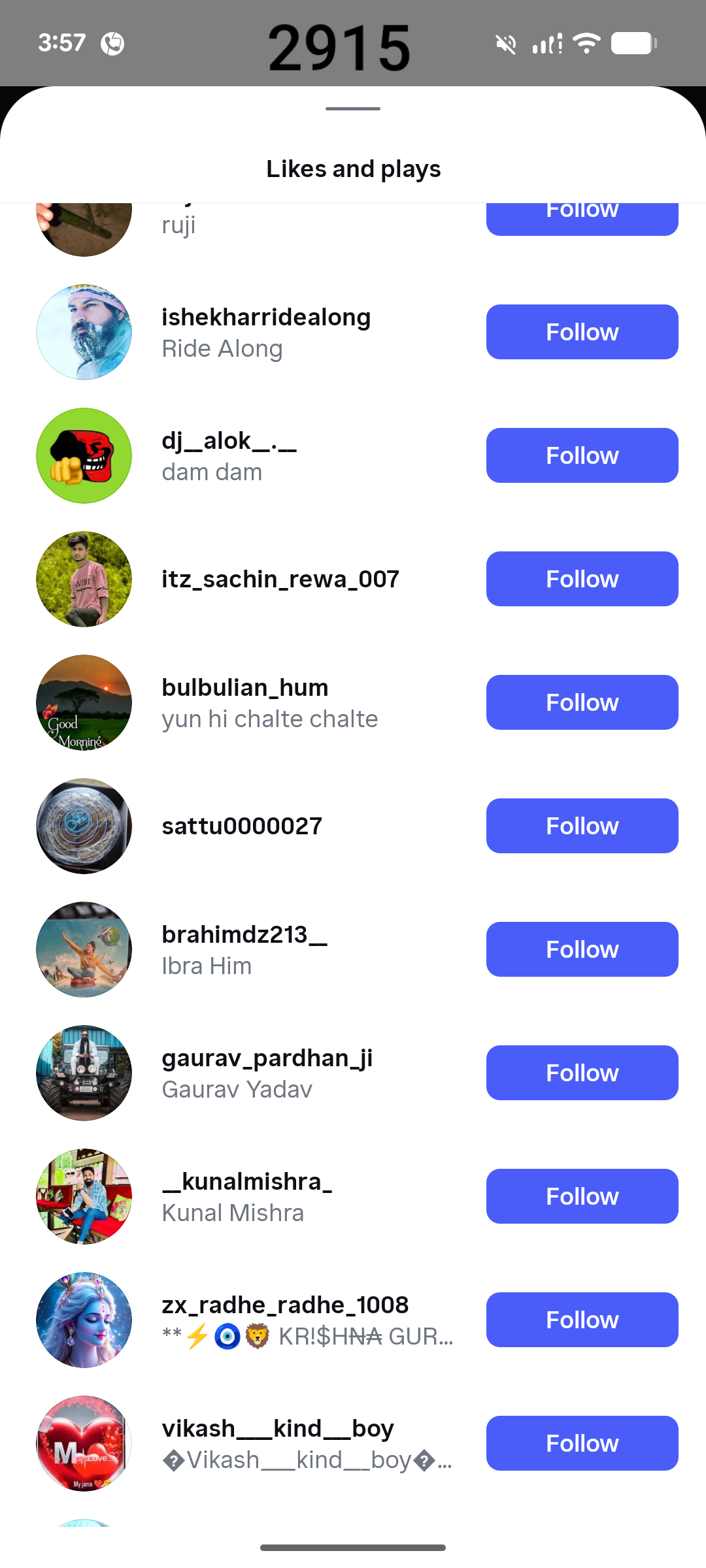Open Gaurav Yadav's profile
706x1568 pixels.
[267, 1059]
